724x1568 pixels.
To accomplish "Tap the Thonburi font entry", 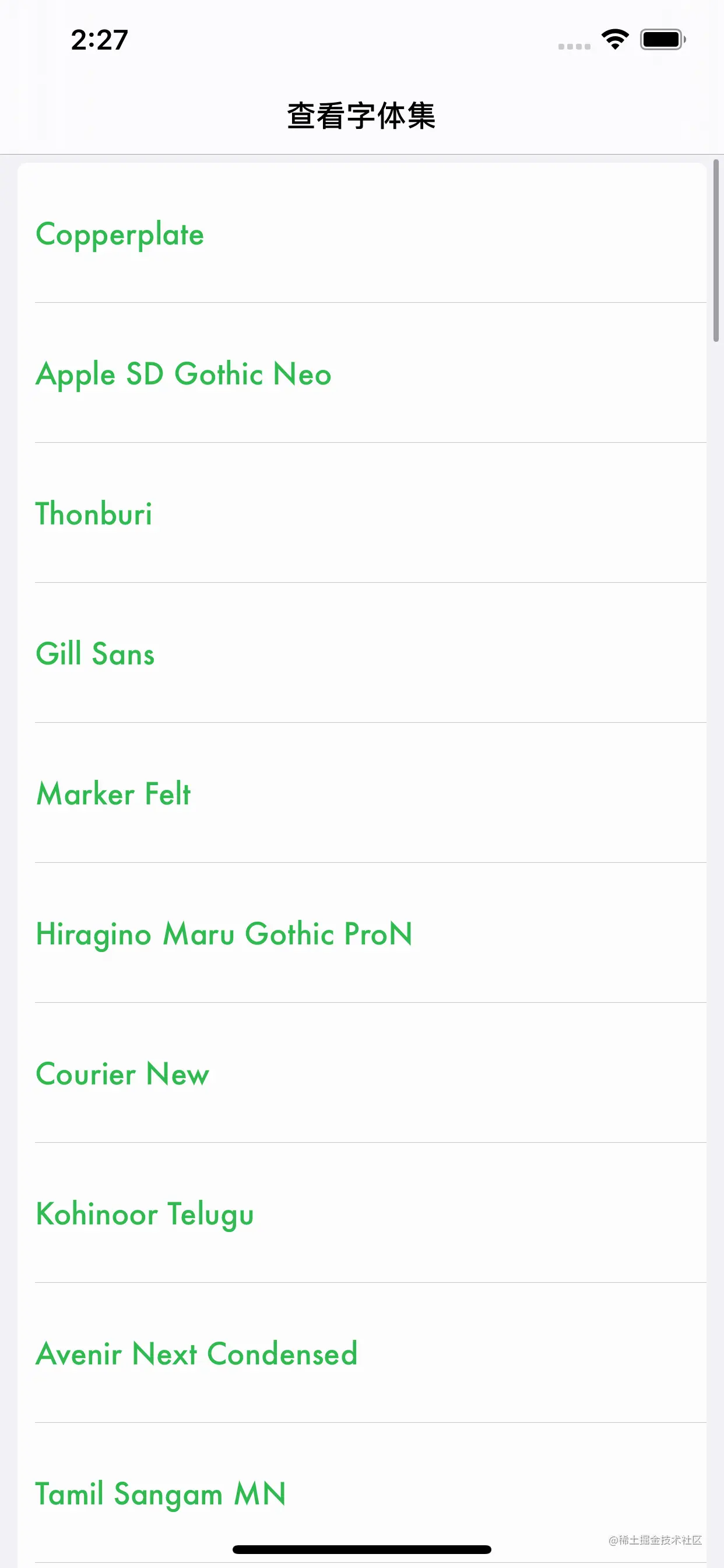I will 94,514.
